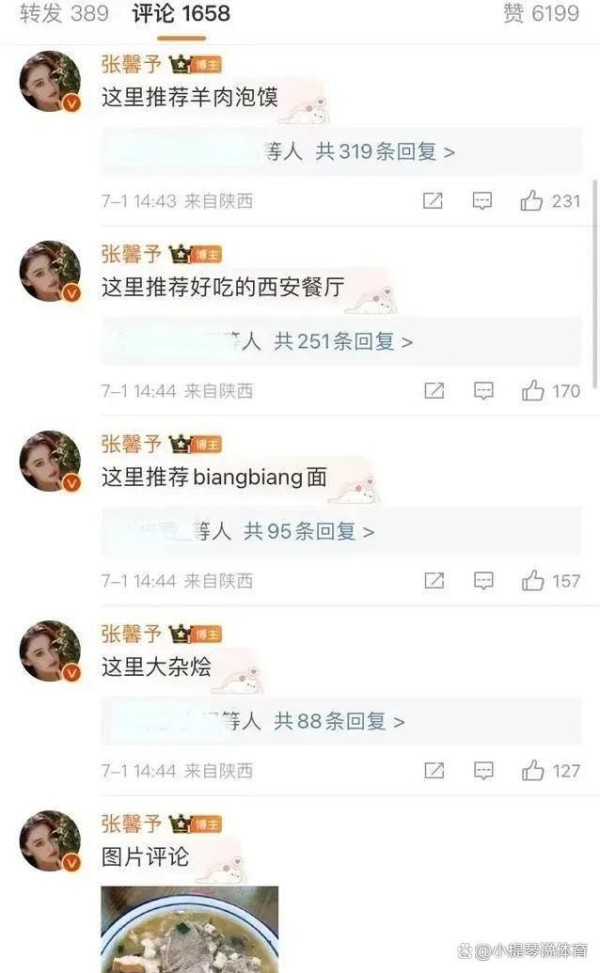Reply to the 羊肉泡馍 comment
600x973 pixels.
(482, 201)
